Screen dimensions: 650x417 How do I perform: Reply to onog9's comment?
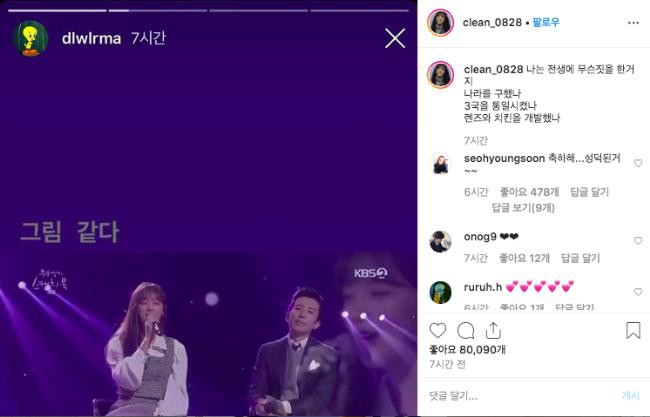579,257
